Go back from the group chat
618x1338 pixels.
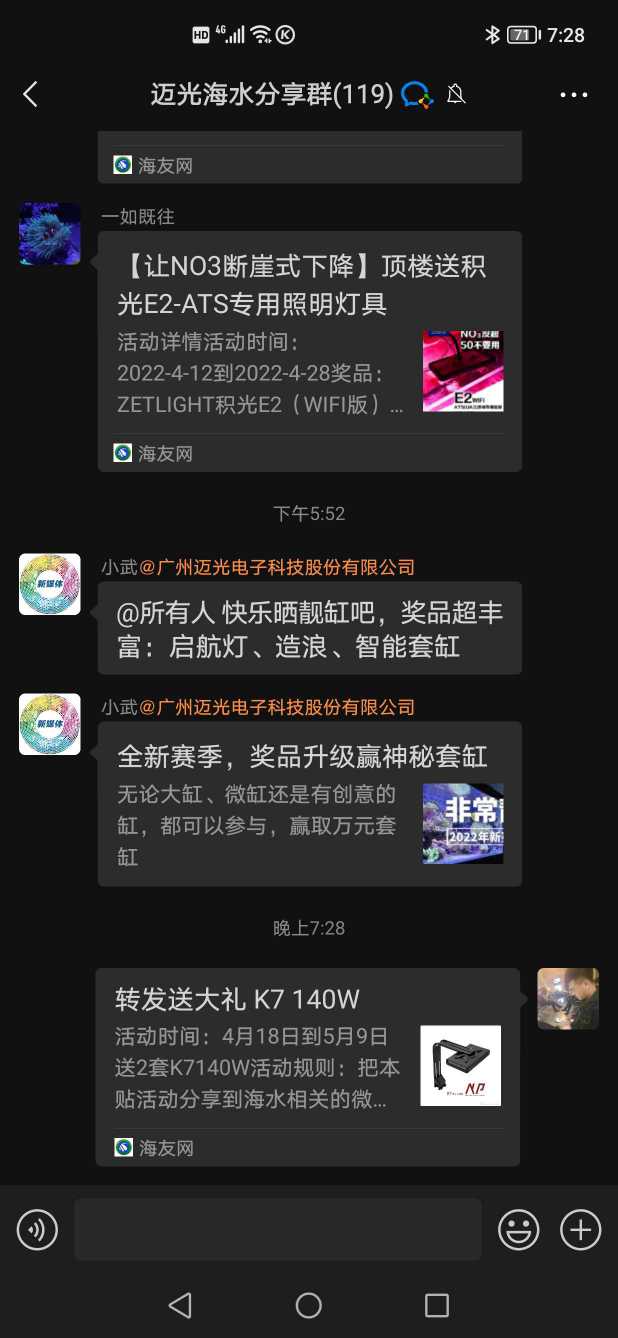pos(30,95)
